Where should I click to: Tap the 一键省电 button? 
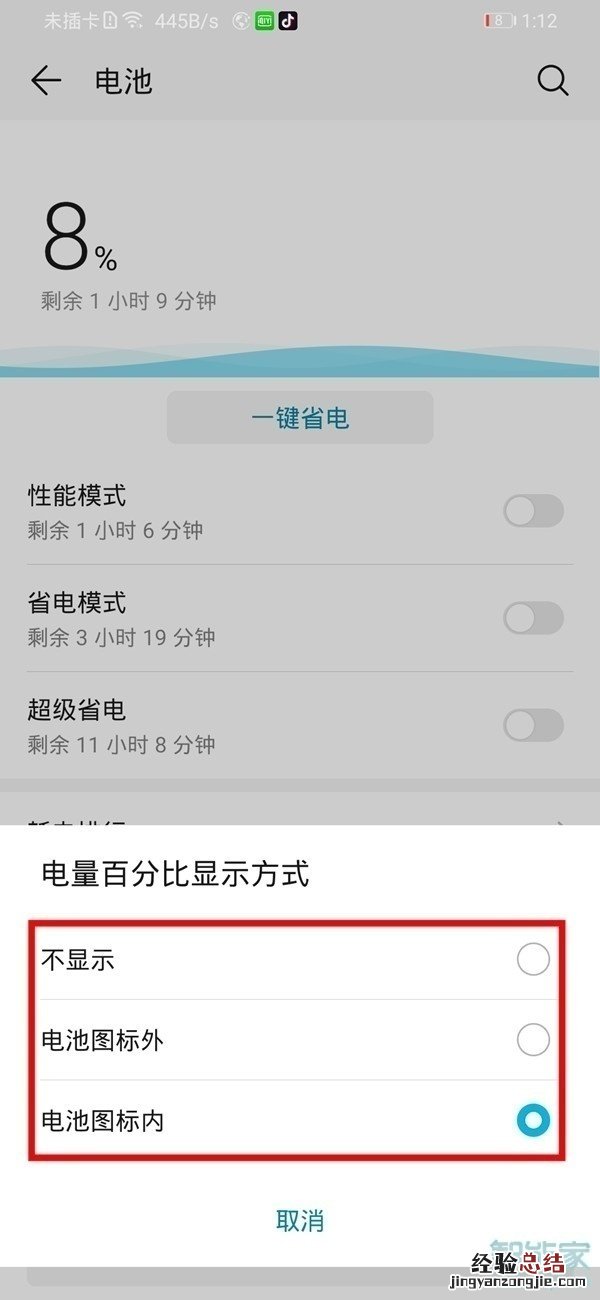coord(300,418)
